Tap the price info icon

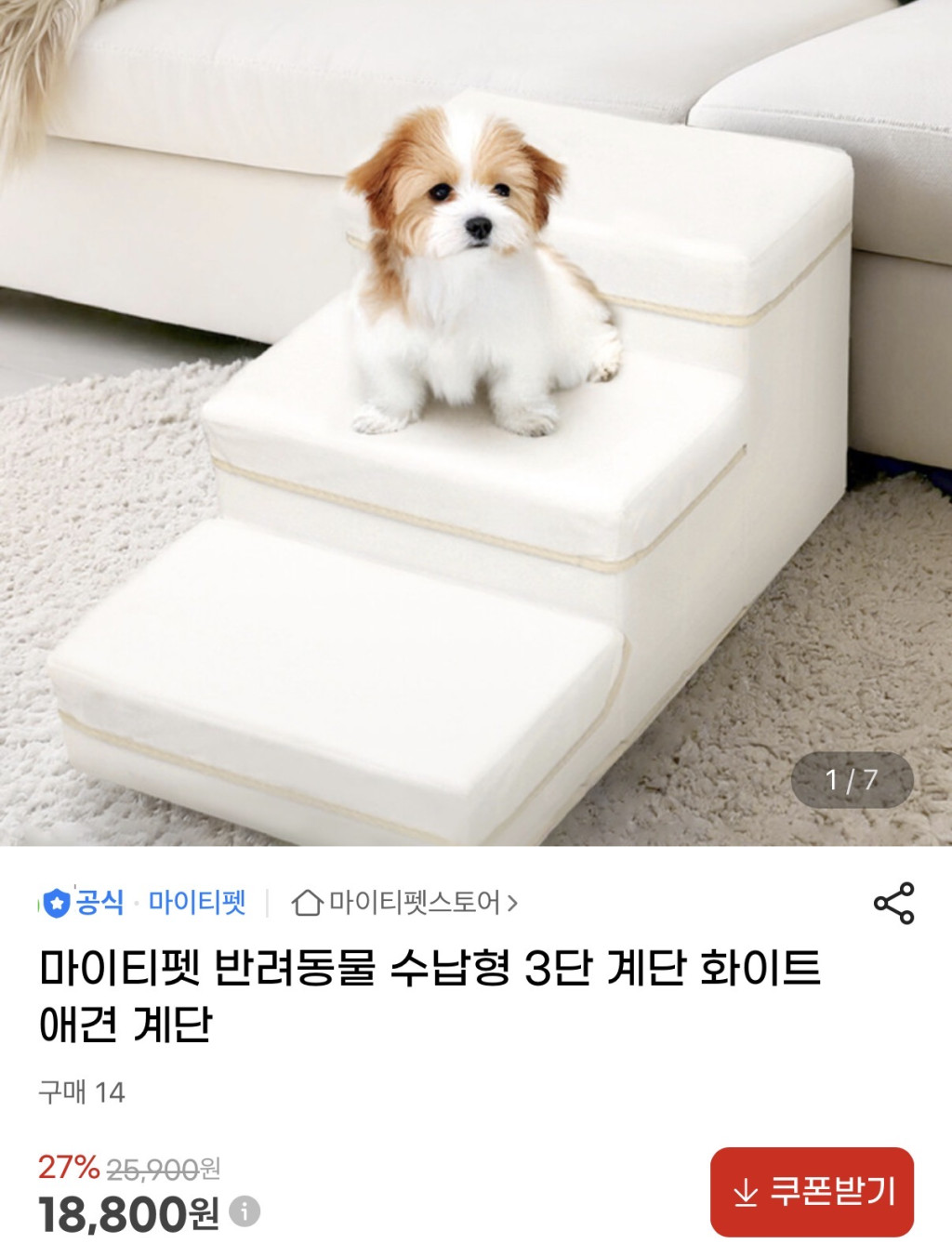pyautogui.click(x=245, y=1211)
